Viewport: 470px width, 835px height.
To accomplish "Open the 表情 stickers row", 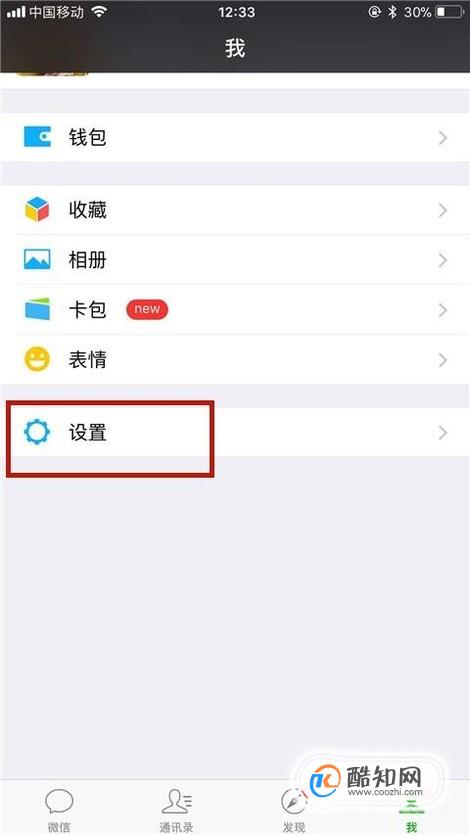I will 235,359.
